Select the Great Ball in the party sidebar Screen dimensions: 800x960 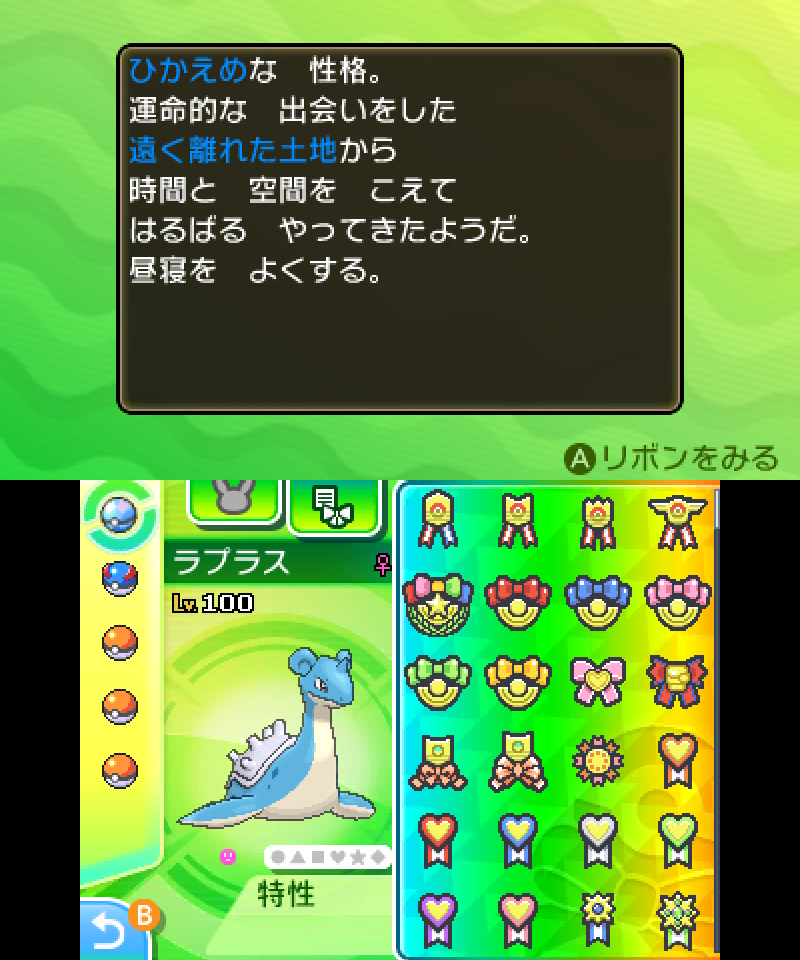click(115, 578)
